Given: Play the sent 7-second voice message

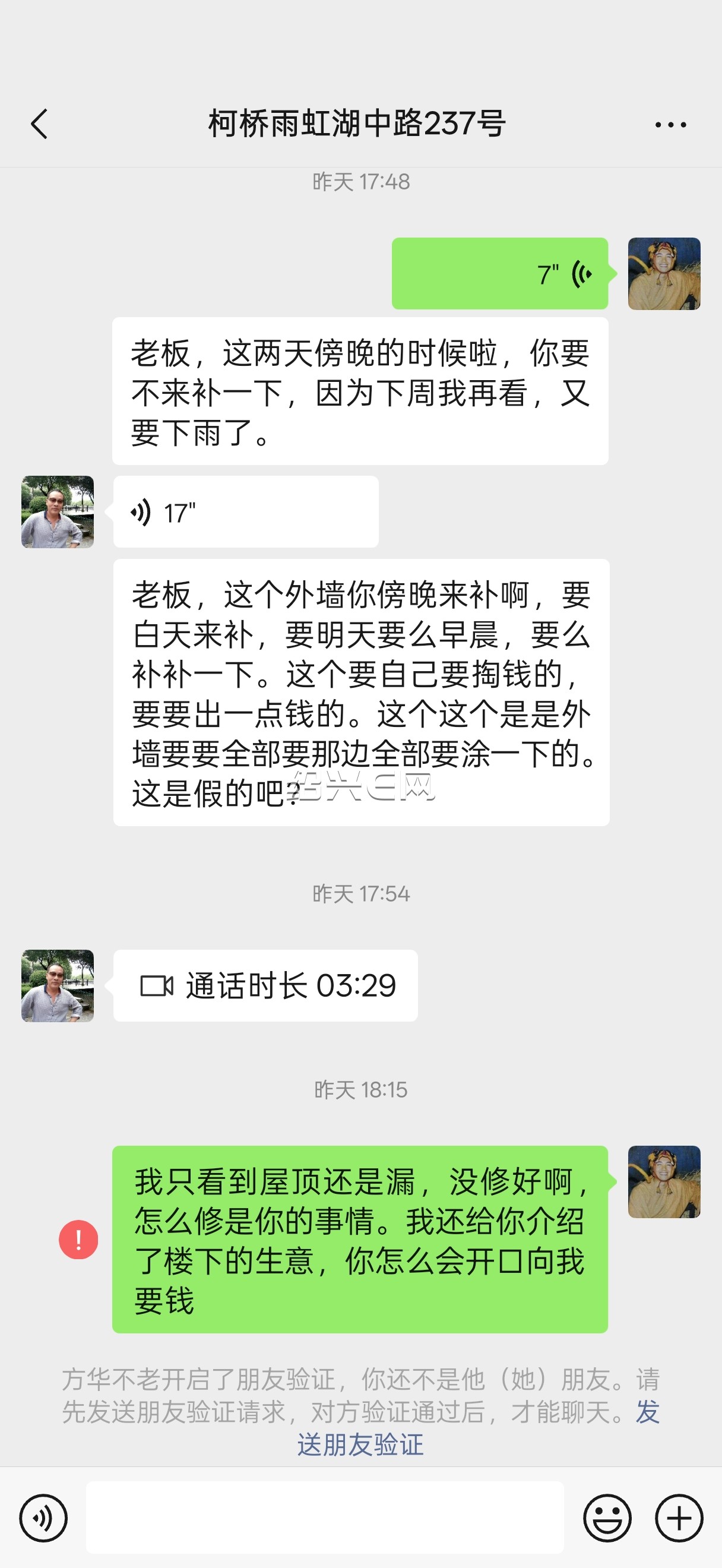Looking at the screenshot, I should coord(499,273).
